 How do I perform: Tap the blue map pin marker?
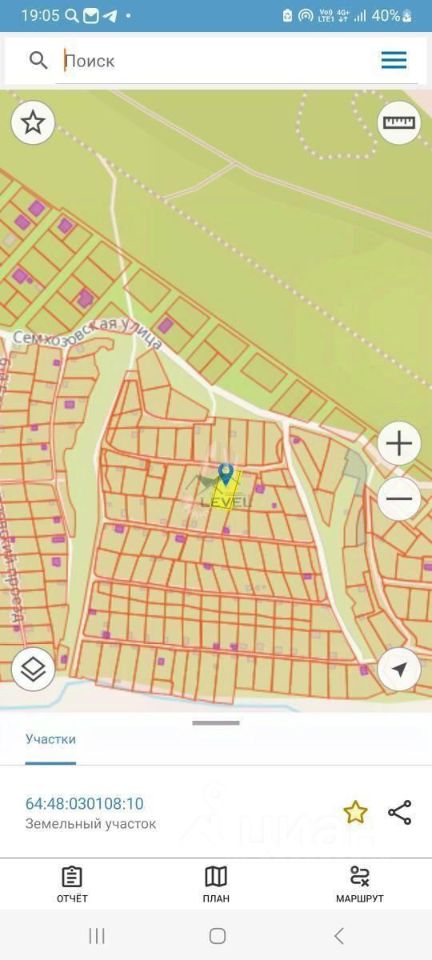pos(226,474)
